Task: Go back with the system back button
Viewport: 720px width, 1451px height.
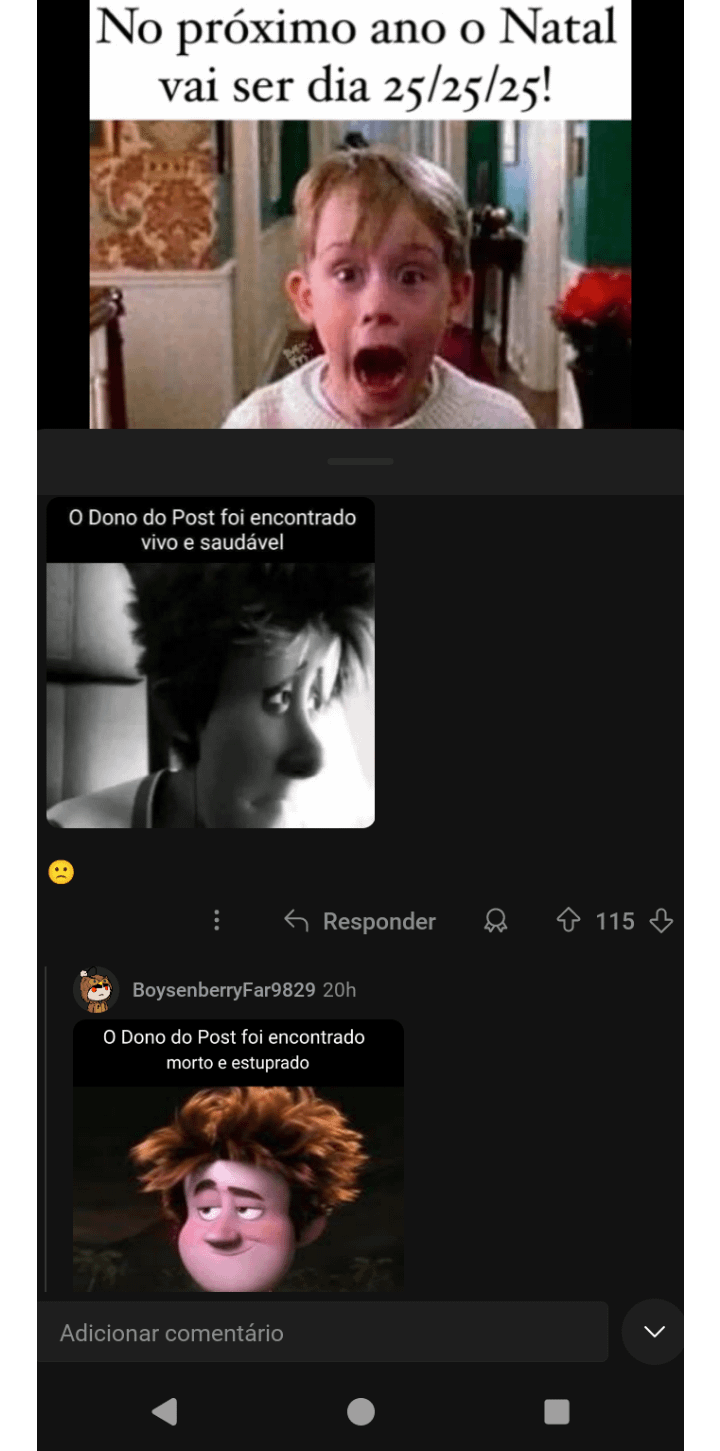Action: tap(164, 1411)
